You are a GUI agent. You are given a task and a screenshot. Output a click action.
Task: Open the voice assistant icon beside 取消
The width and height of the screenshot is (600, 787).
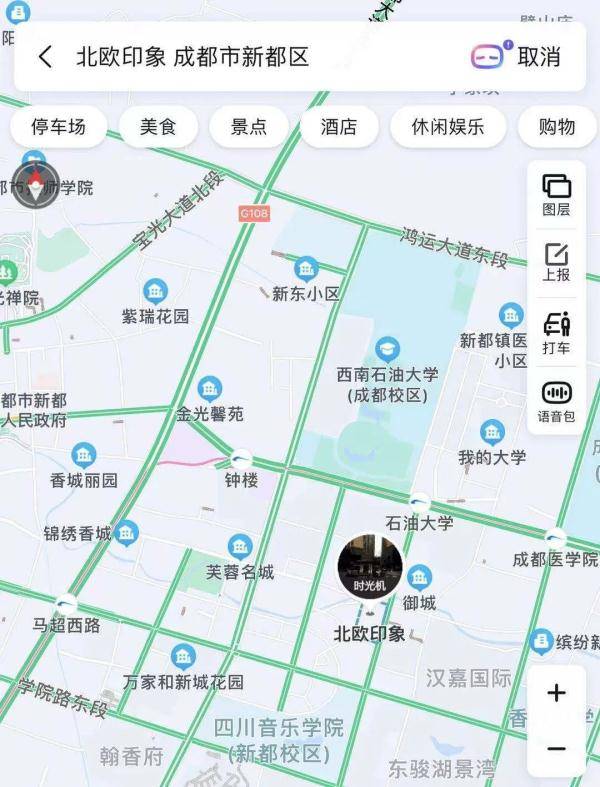pos(489,56)
